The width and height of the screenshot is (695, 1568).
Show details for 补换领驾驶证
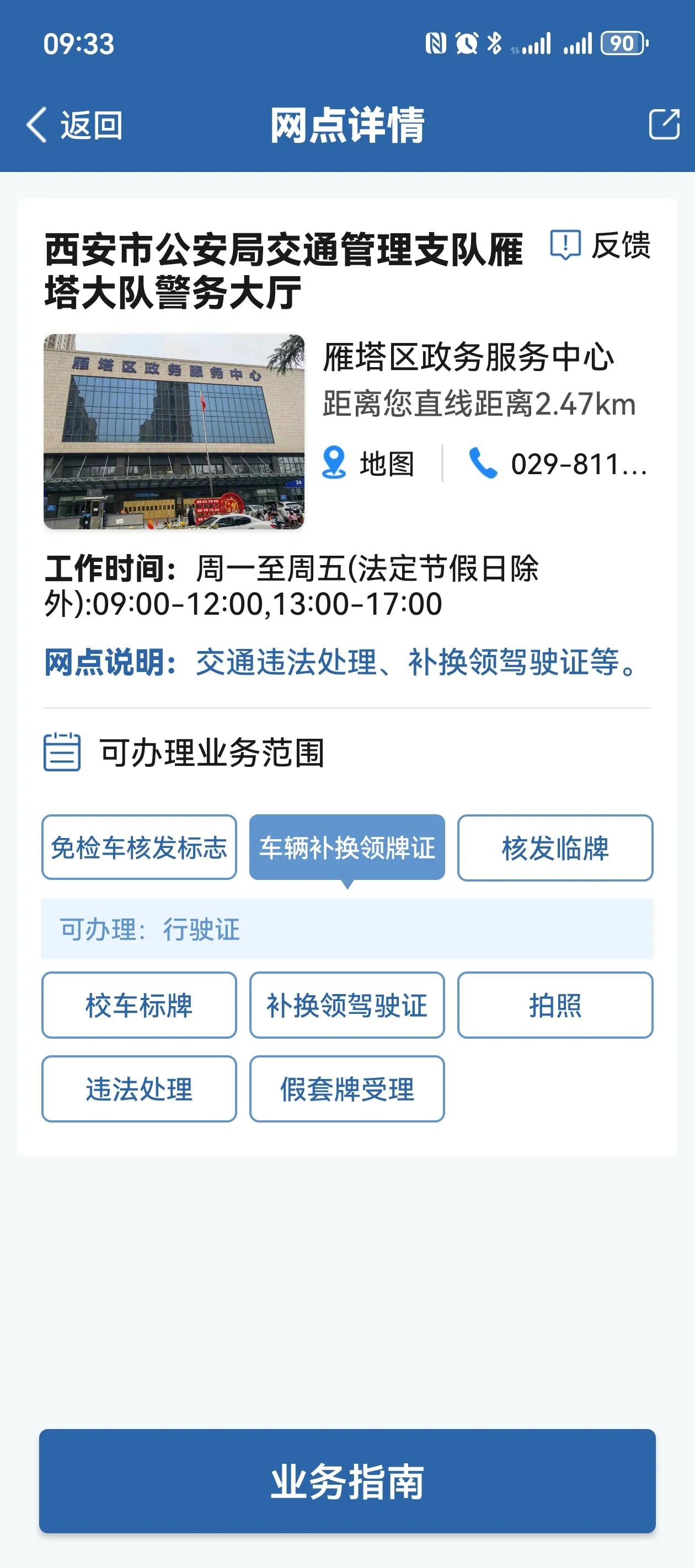pyautogui.click(x=346, y=1005)
